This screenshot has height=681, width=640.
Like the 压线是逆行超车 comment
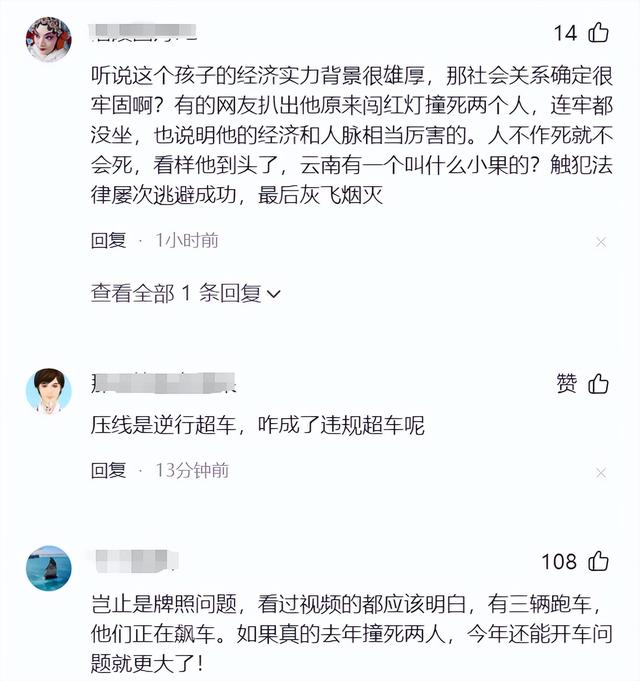tap(598, 383)
